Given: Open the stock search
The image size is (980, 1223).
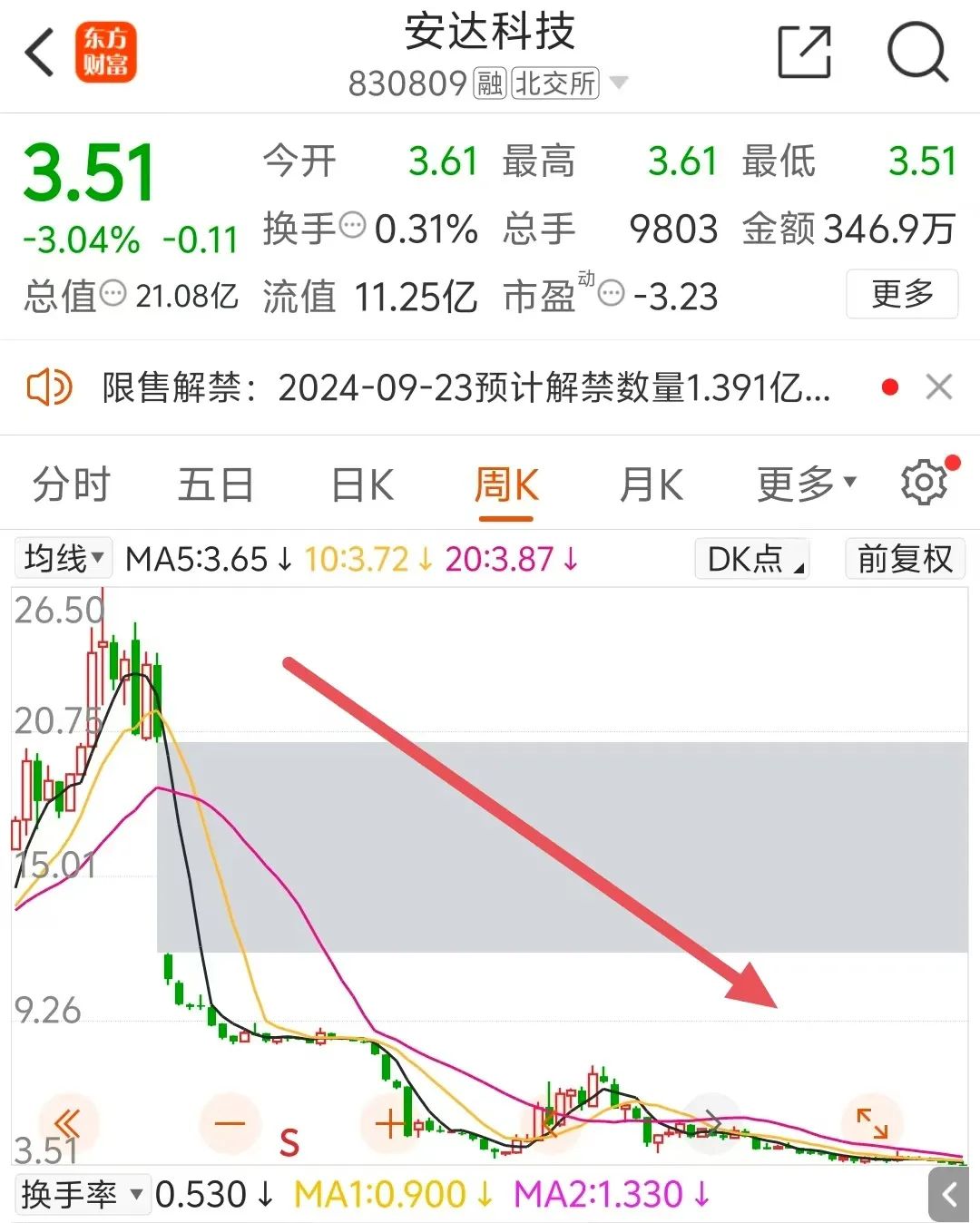Looking at the screenshot, I should tap(916, 53).
